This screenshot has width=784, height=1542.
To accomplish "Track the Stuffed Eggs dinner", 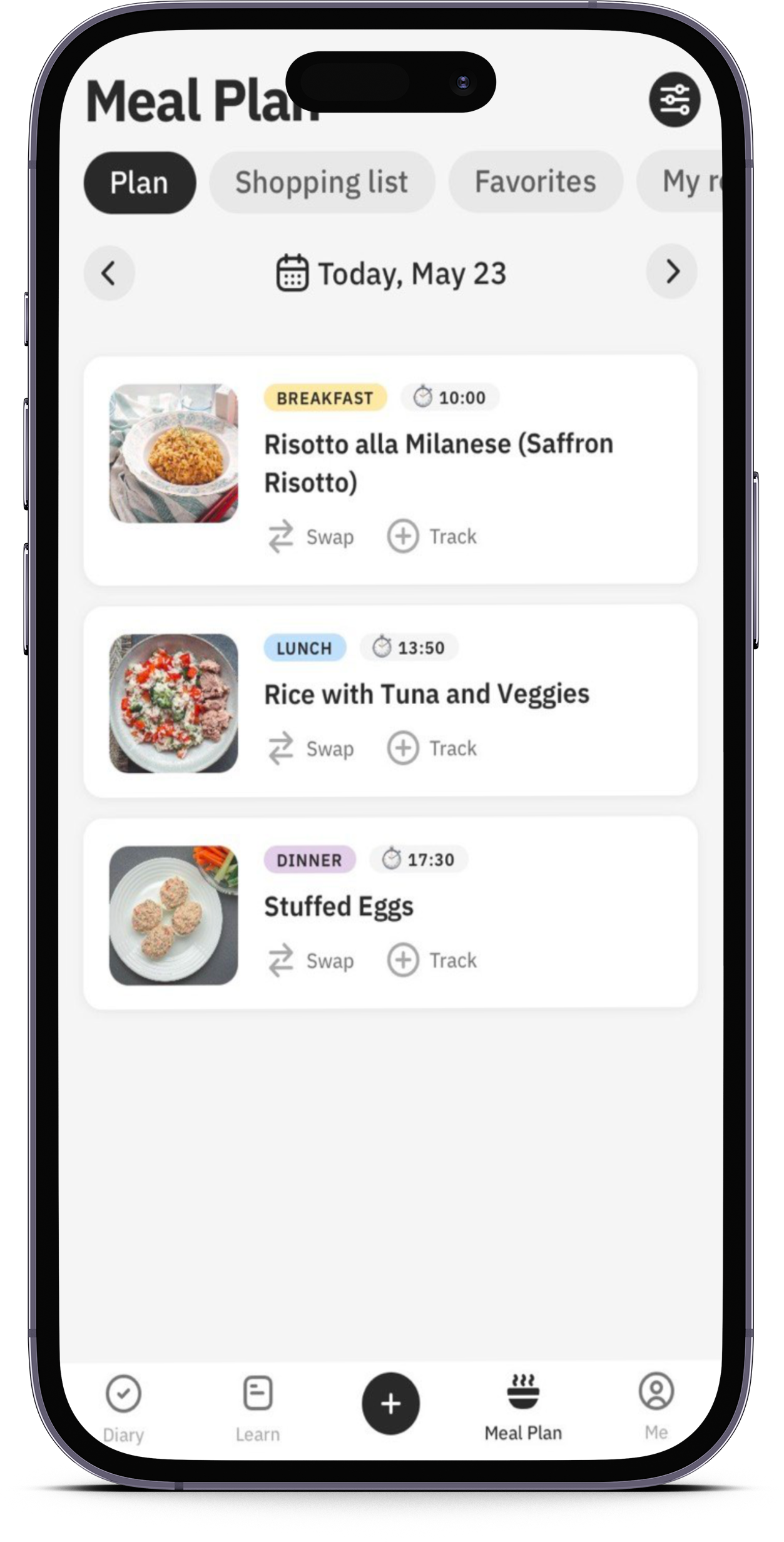I will click(432, 961).
